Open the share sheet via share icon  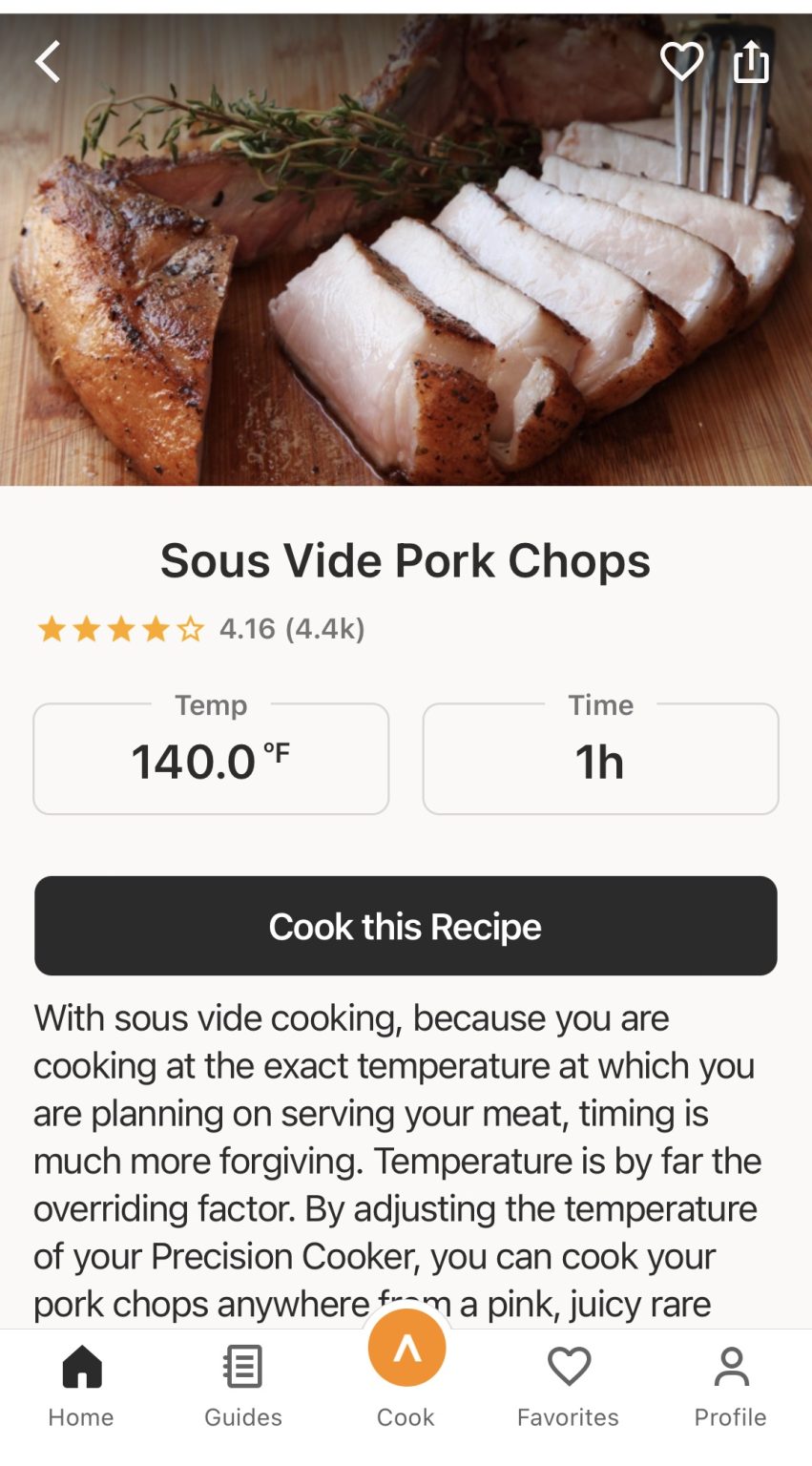click(752, 62)
